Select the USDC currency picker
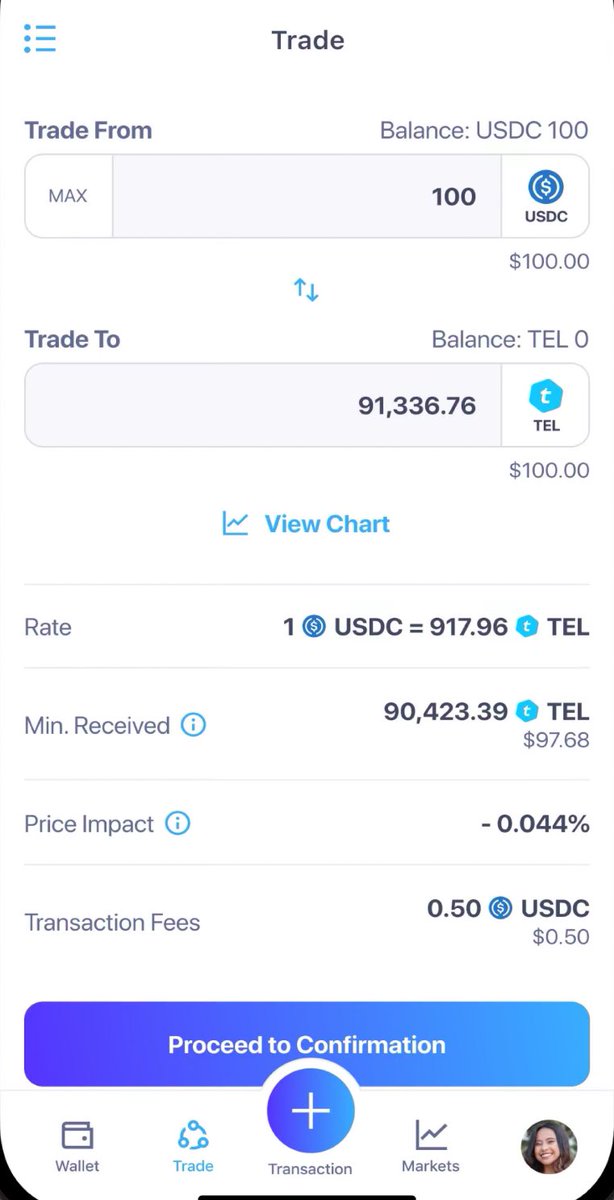The height and width of the screenshot is (1200, 614). (545, 196)
